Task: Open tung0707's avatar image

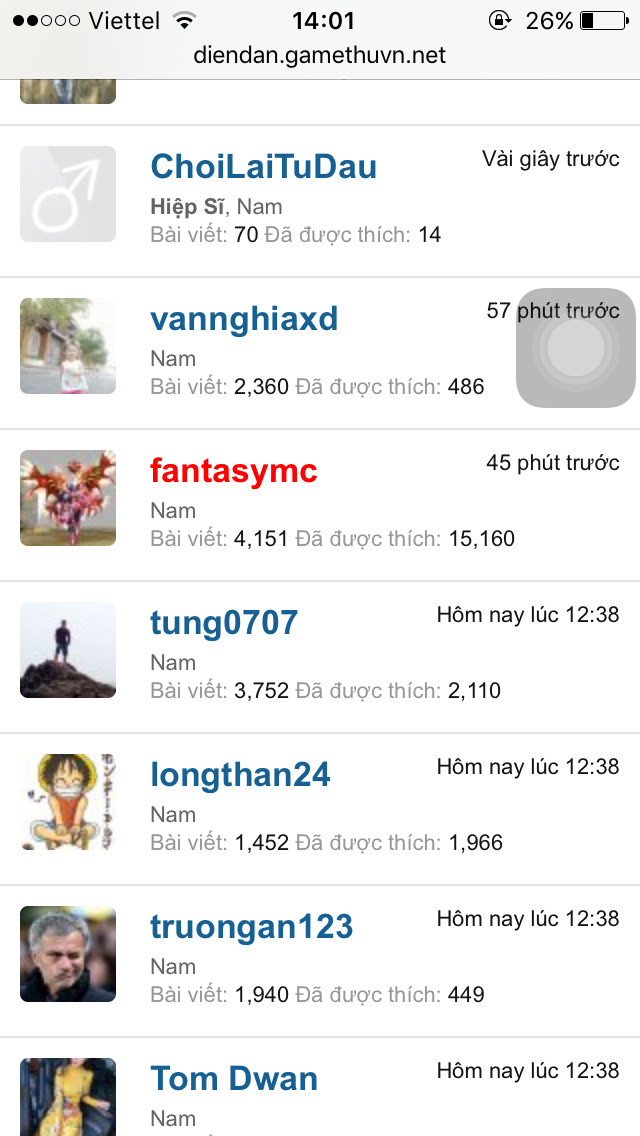Action: pos(68,650)
